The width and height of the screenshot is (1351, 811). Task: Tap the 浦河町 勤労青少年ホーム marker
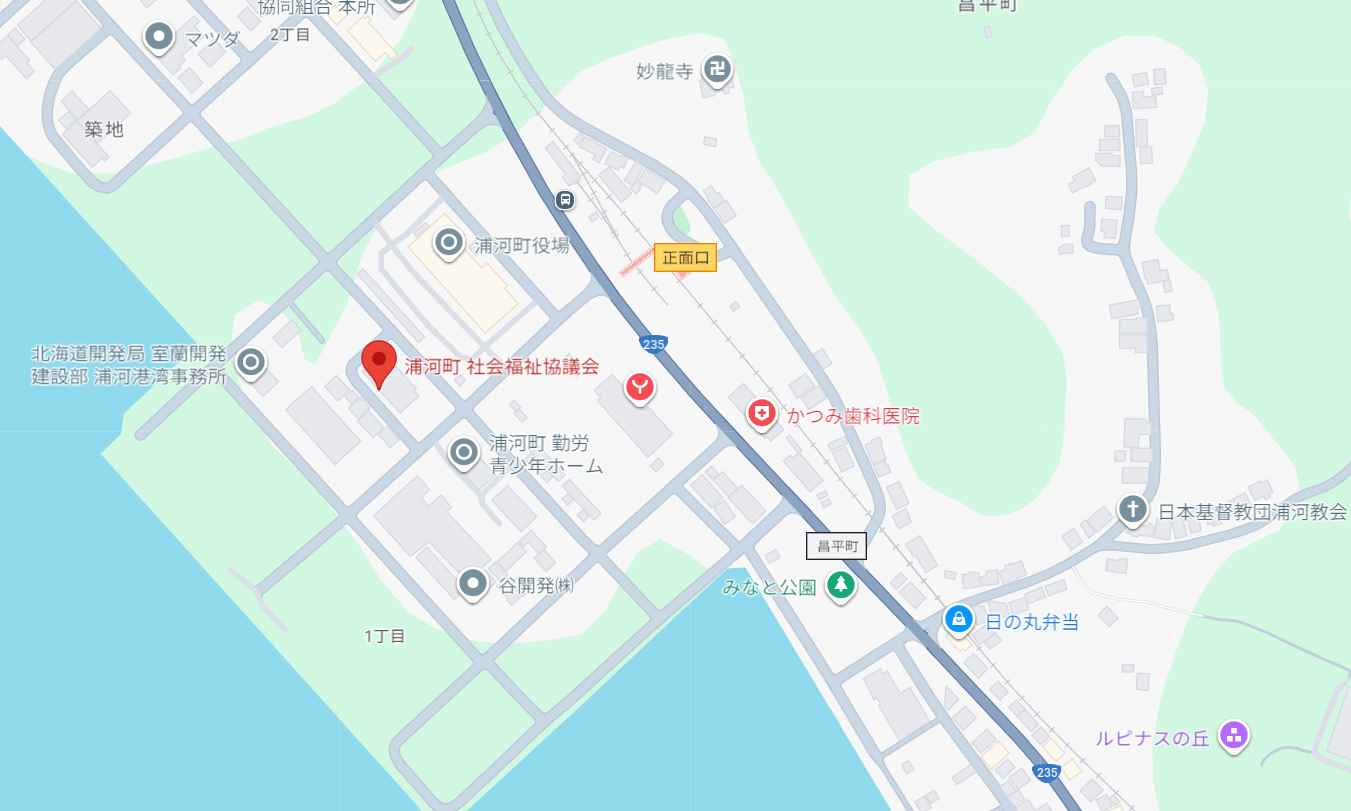[463, 453]
